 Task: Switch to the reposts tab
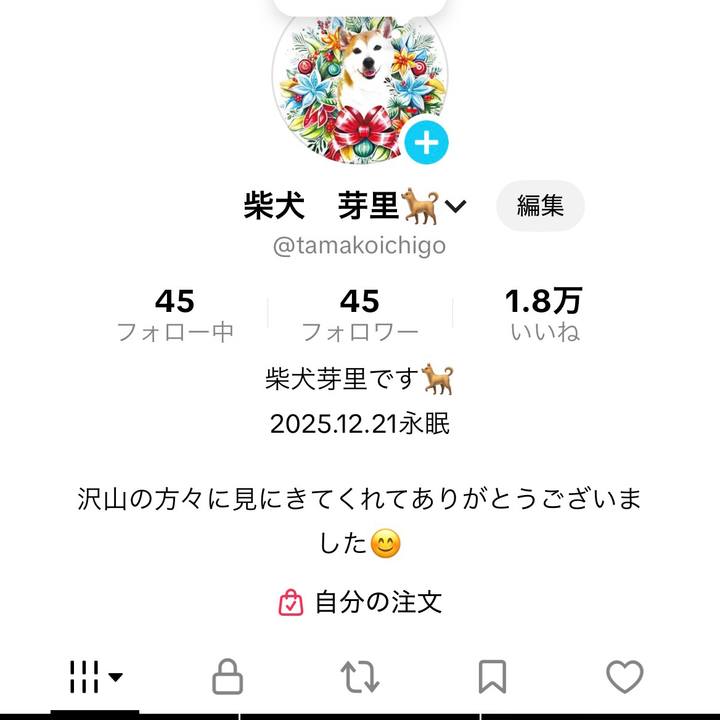(x=360, y=677)
